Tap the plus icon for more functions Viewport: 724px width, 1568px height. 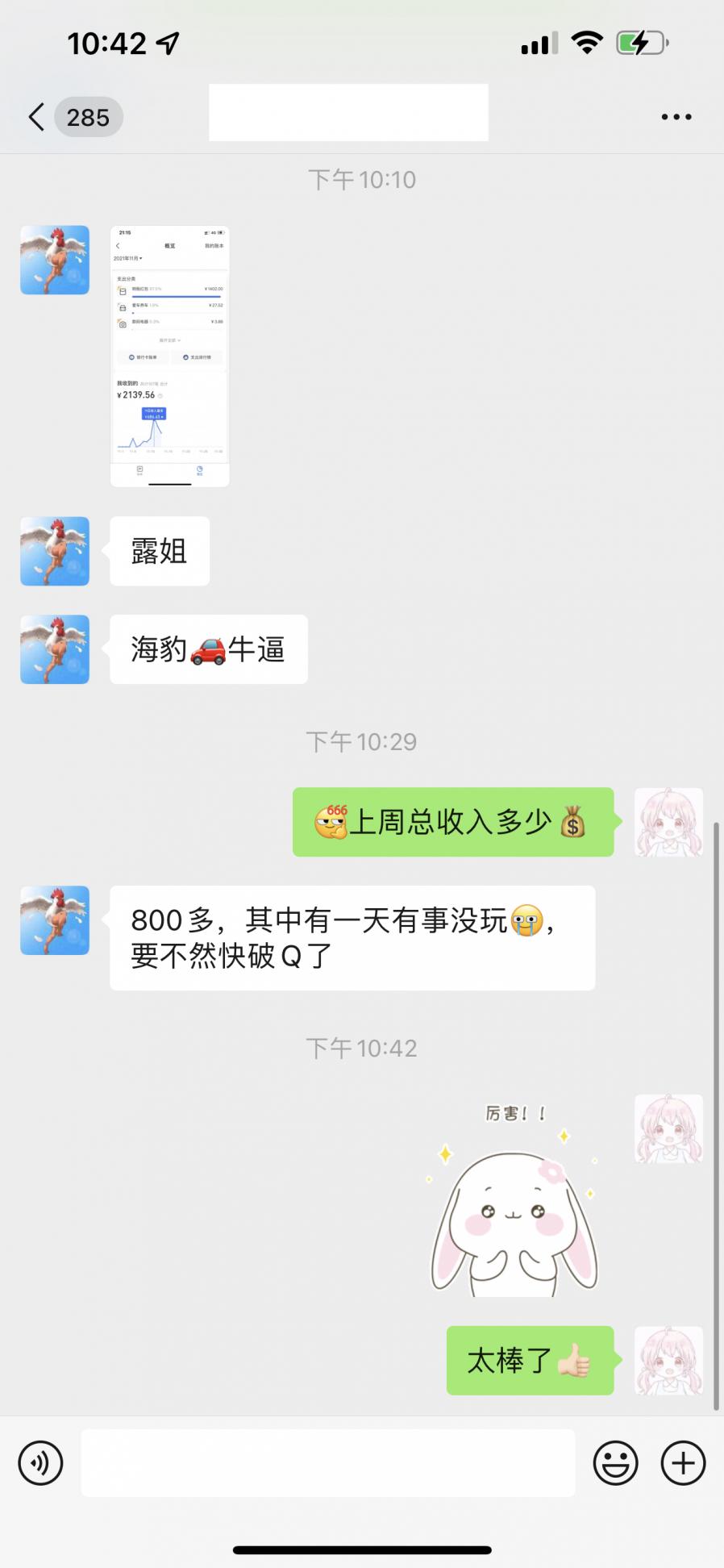click(682, 1462)
